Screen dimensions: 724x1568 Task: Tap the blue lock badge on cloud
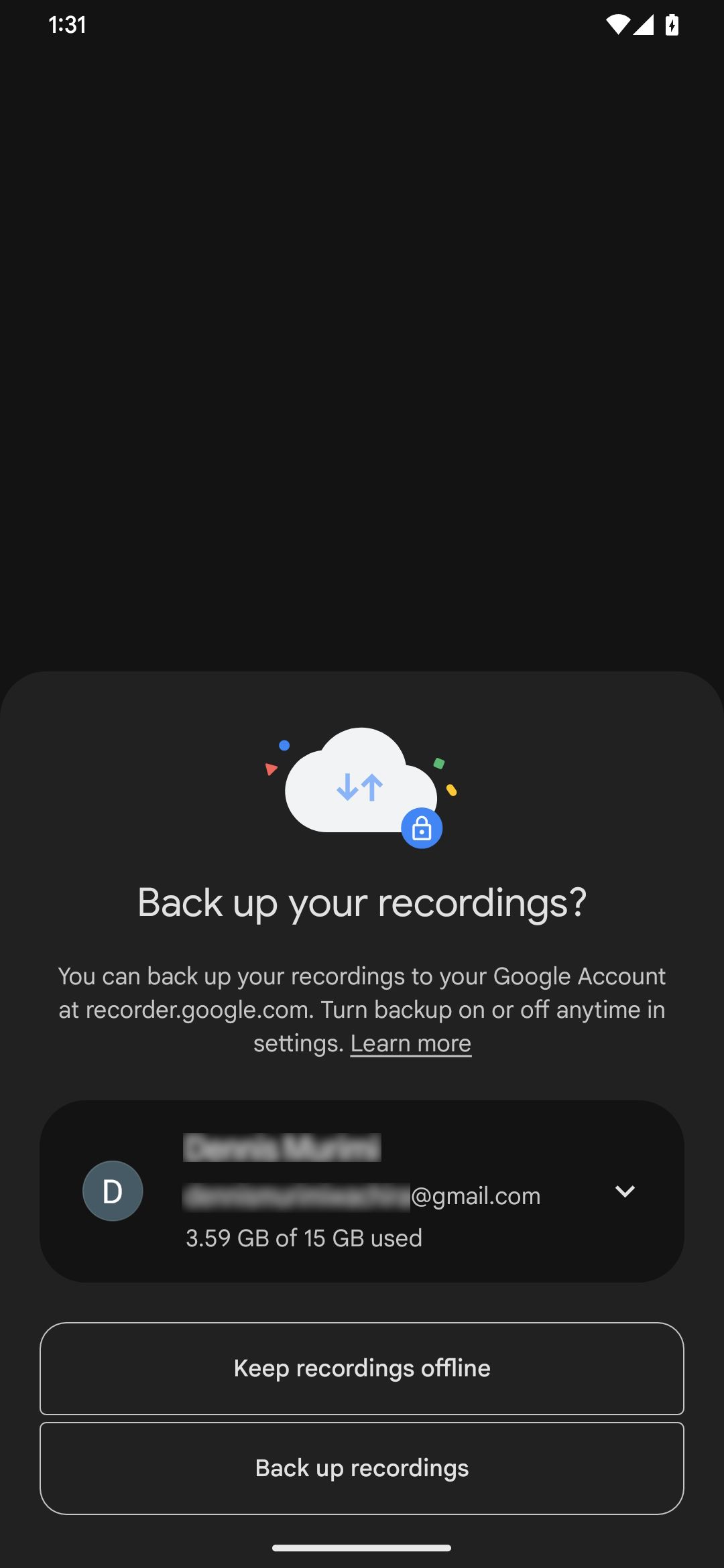423,828
